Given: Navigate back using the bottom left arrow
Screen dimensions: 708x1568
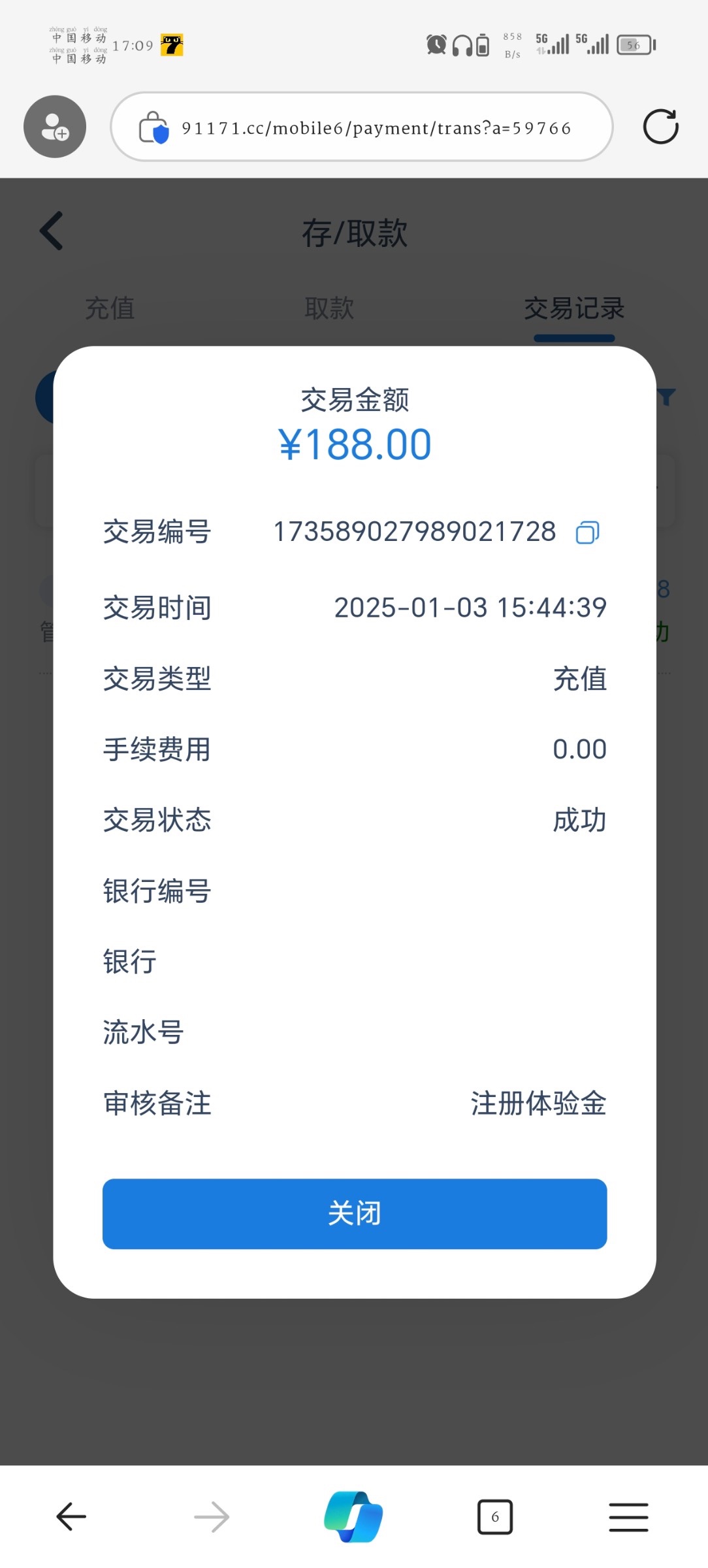Looking at the screenshot, I should (71, 1516).
